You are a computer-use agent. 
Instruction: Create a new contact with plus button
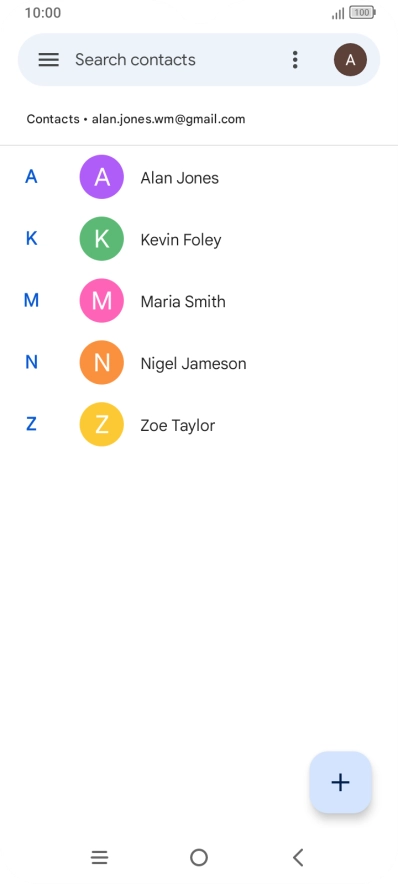tap(340, 782)
